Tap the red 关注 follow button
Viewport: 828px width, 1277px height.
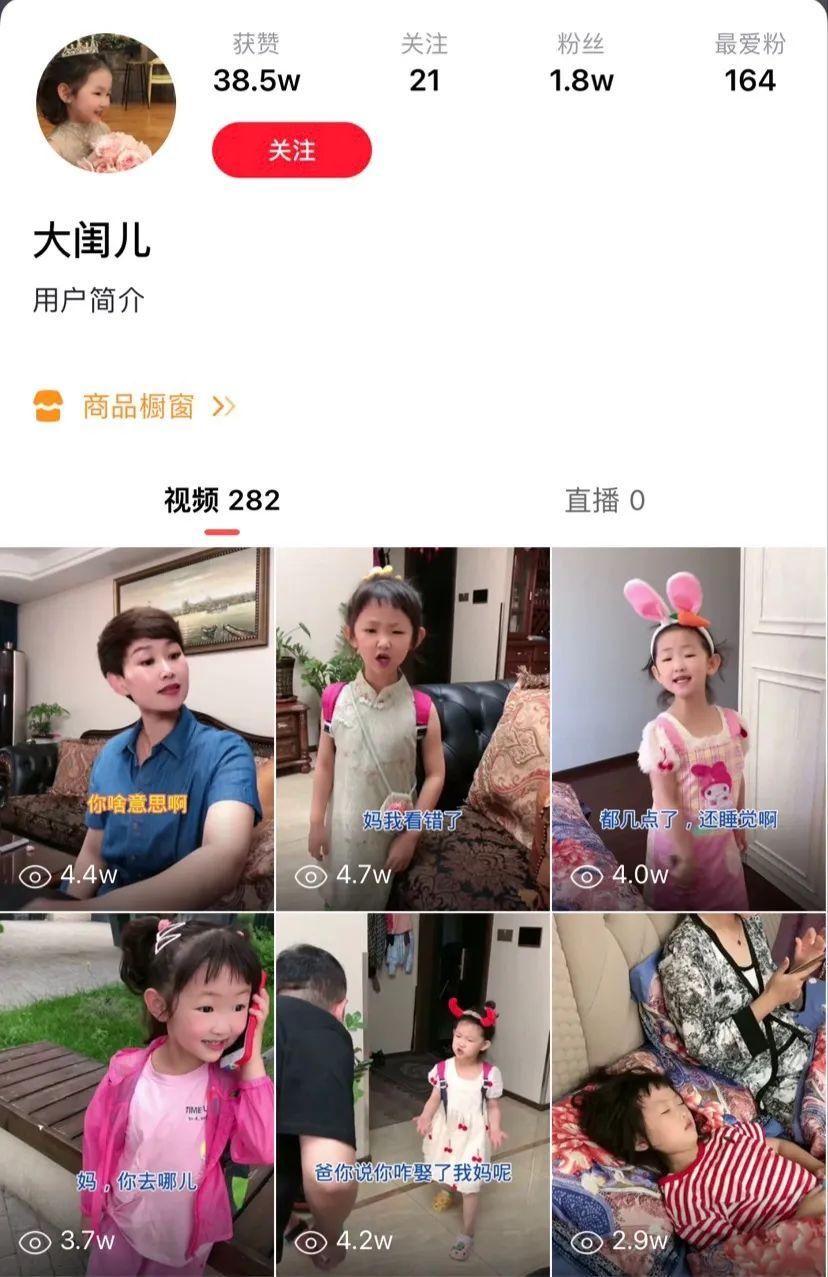click(291, 150)
